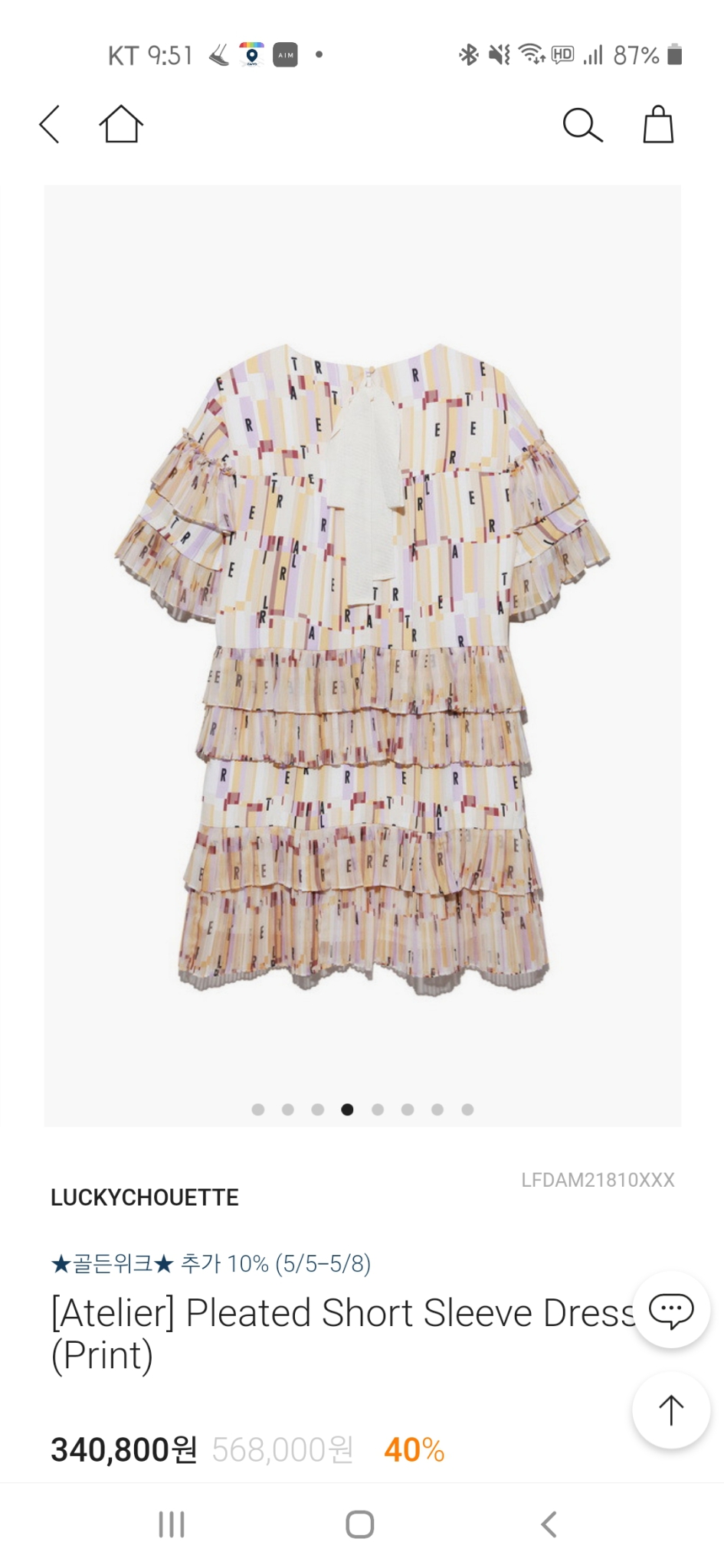Open the shop home page icon

[x=121, y=124]
